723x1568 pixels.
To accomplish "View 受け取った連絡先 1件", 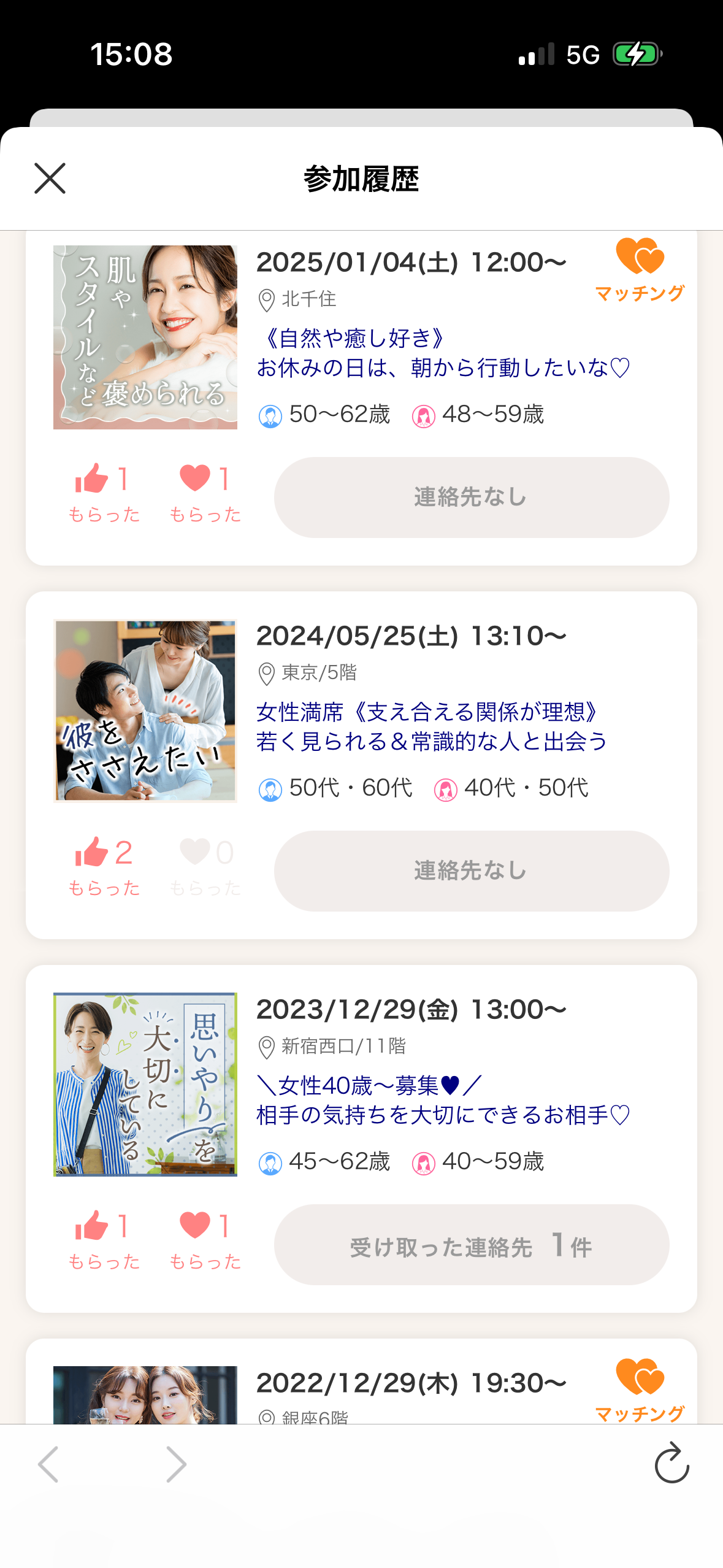I will tap(471, 1244).
